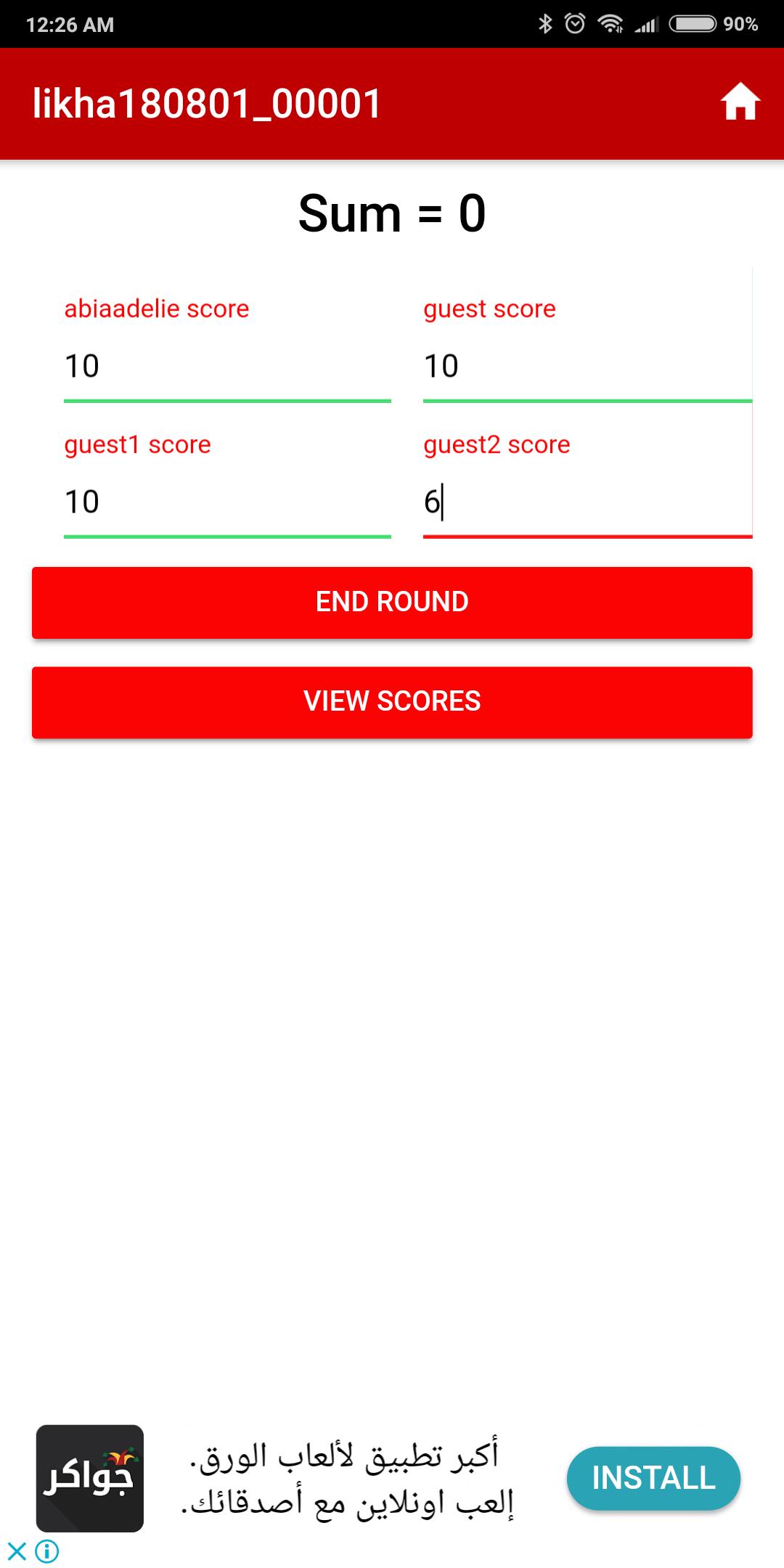Viewport: 784px width, 1568px height.
Task: Edit the guest1 score field
Action: coord(226,502)
